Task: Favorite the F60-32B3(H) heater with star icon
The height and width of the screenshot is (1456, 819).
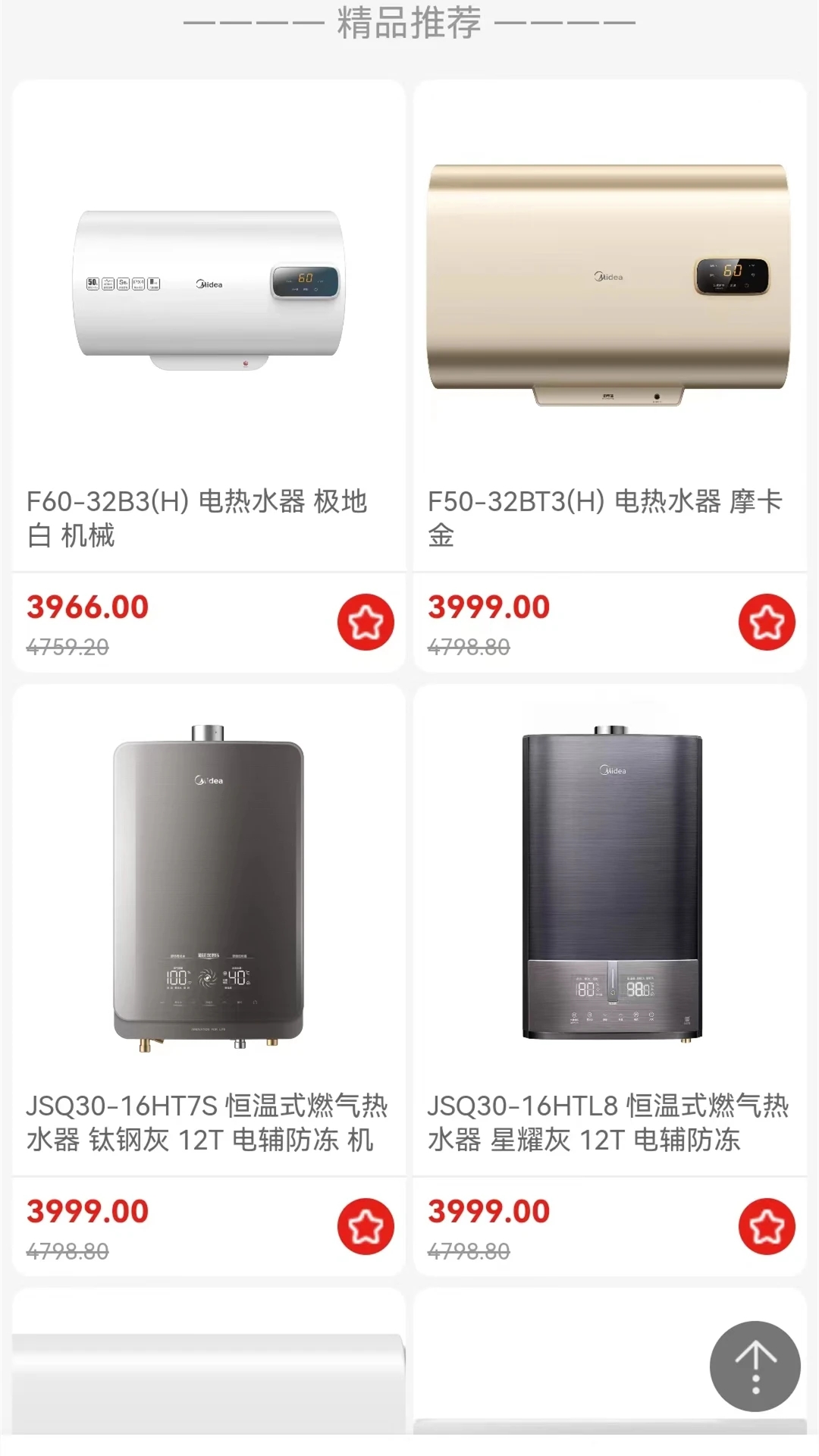Action: (366, 622)
